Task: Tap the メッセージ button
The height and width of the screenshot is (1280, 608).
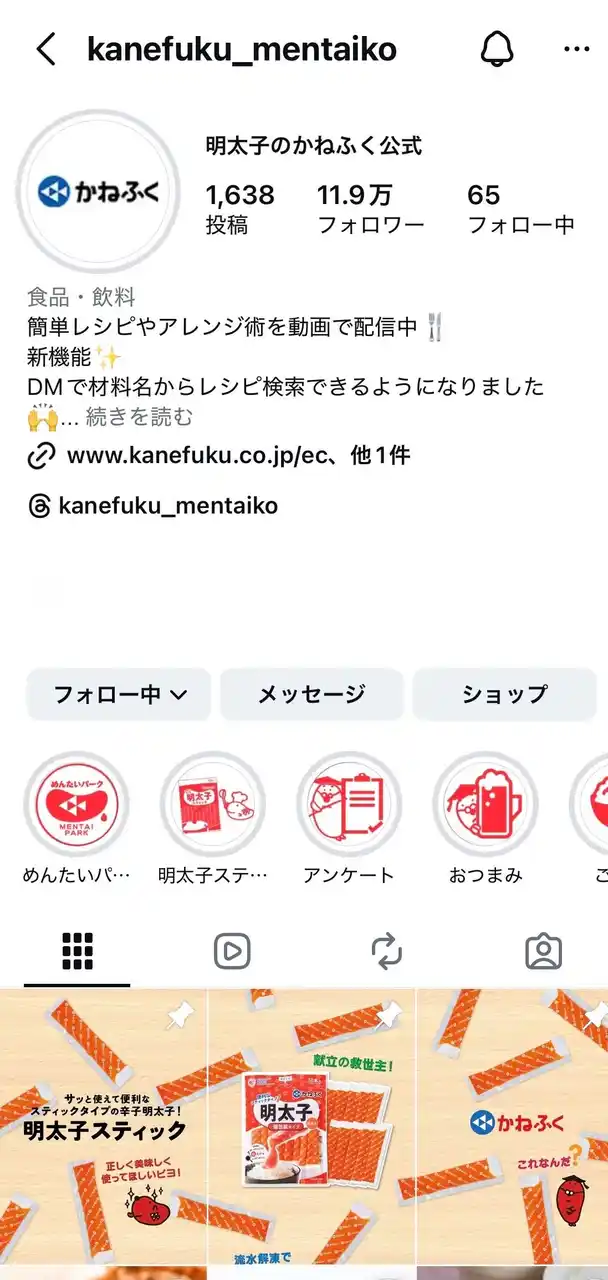Action: [x=311, y=694]
